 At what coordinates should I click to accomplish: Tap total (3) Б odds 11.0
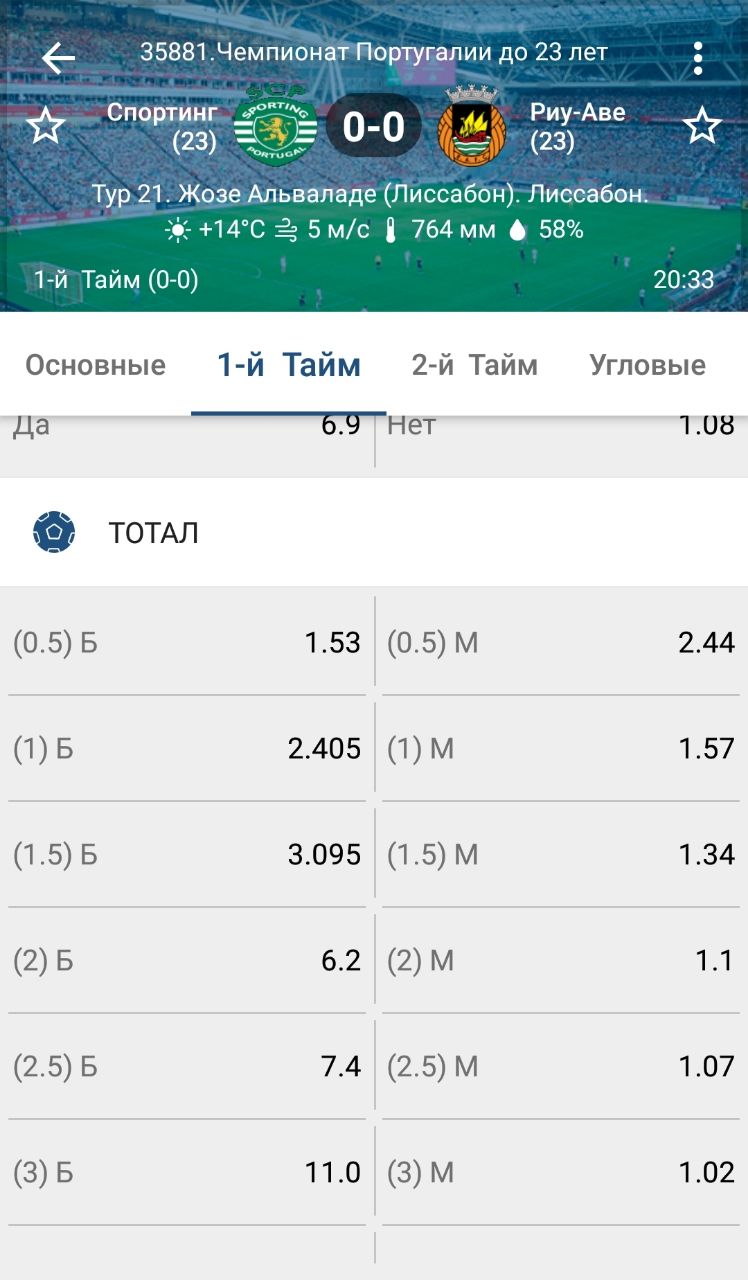pos(187,1172)
